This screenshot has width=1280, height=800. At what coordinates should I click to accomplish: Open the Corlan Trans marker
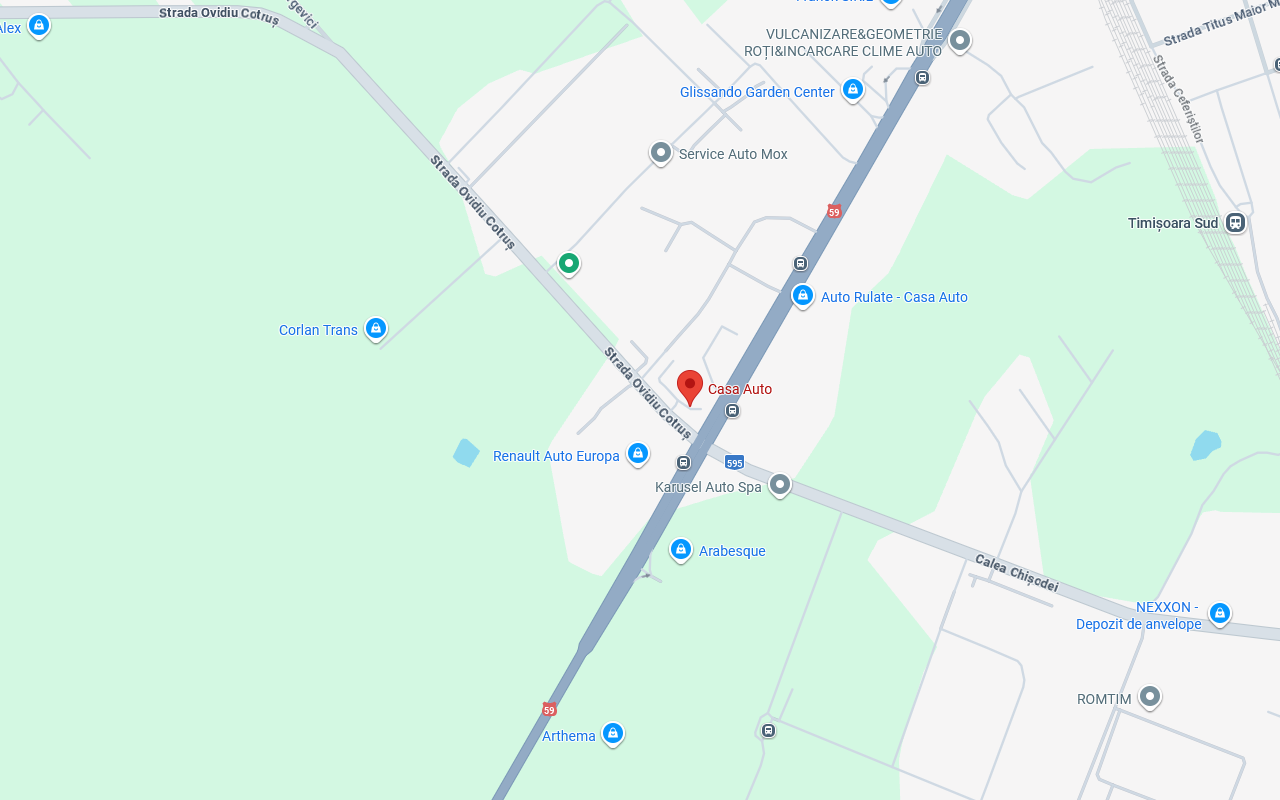(375, 328)
